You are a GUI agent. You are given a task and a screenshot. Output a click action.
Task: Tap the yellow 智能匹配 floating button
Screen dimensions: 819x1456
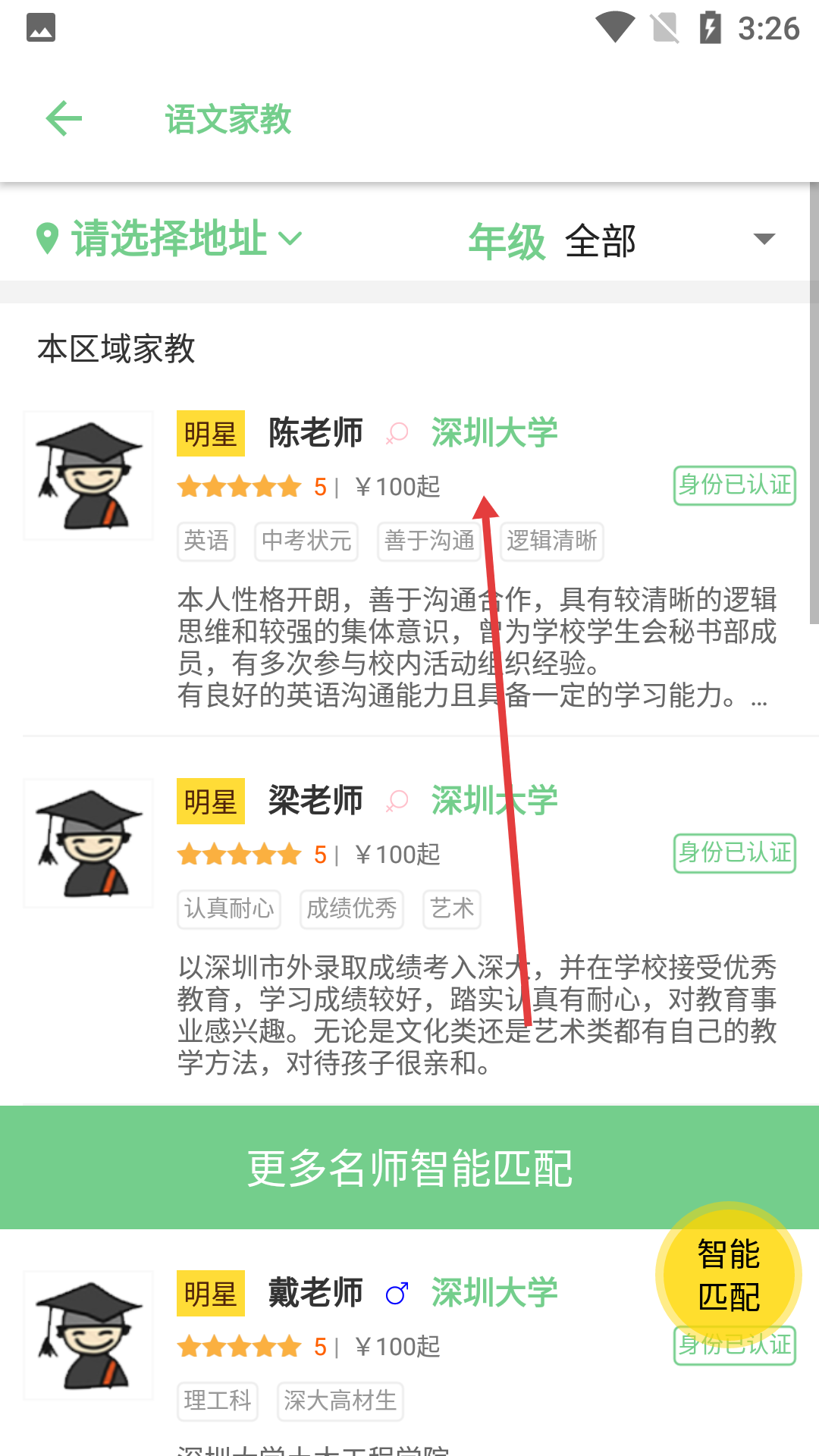point(728,1275)
